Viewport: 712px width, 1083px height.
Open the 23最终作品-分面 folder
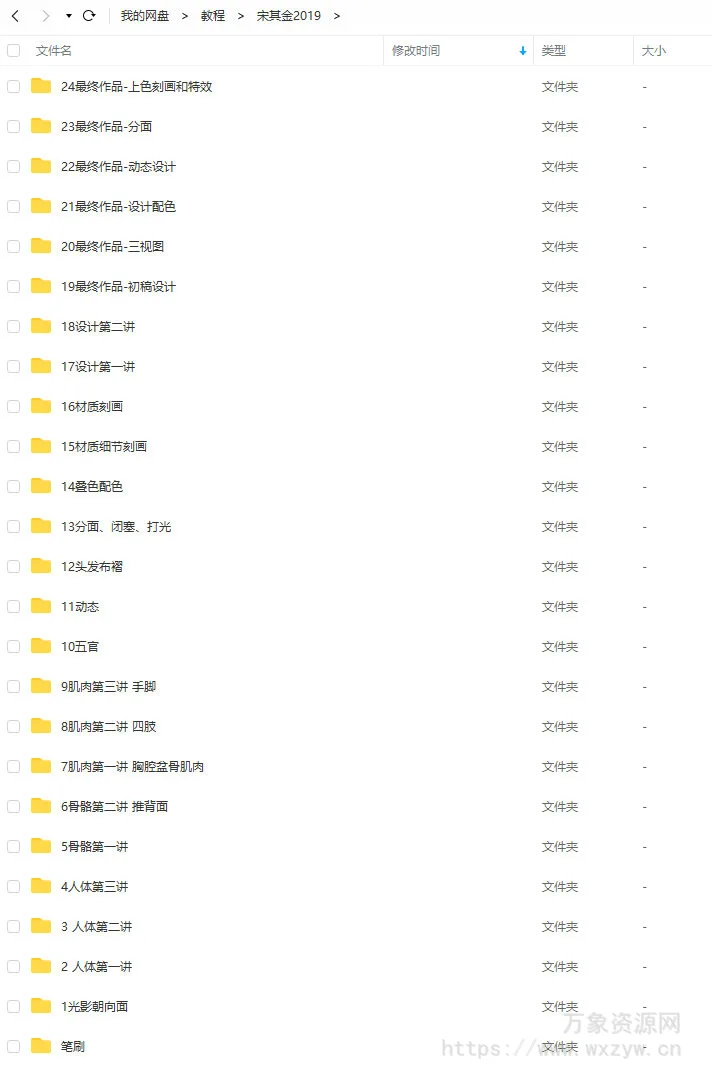coord(106,127)
